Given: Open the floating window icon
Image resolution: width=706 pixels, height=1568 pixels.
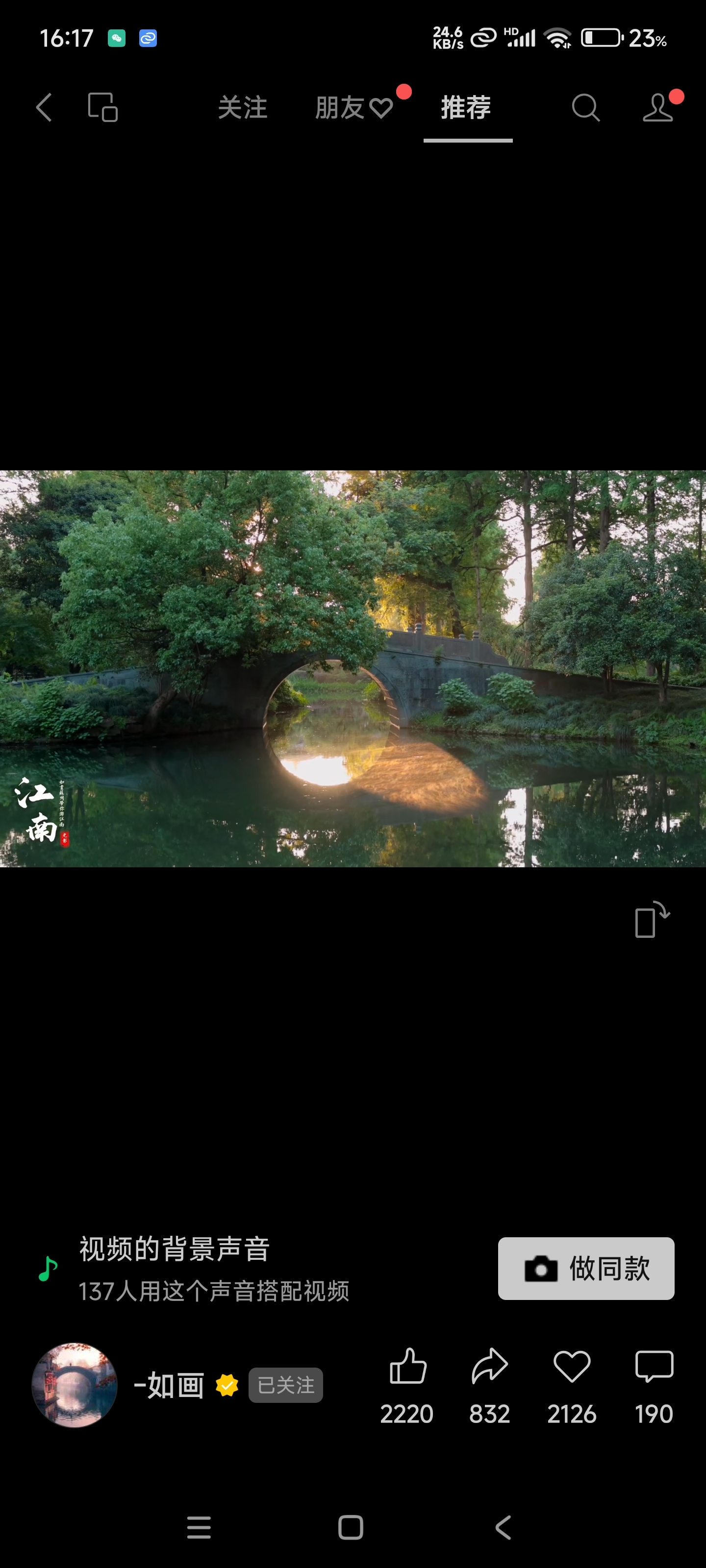Looking at the screenshot, I should (x=103, y=108).
